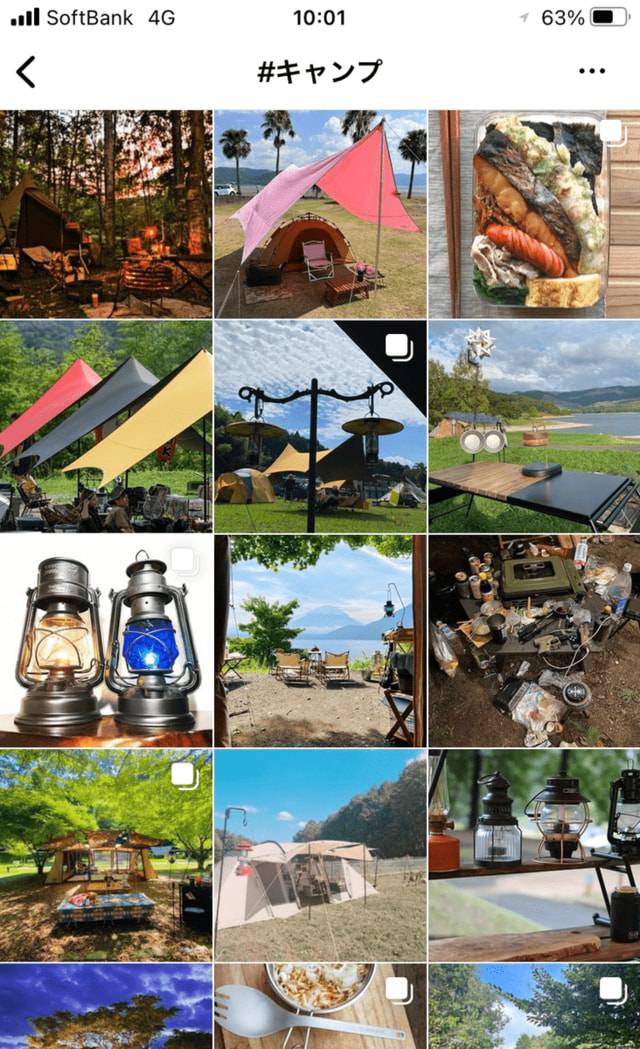The width and height of the screenshot is (640, 1049).
Task: View the lanterns lined up on shelf post
Action: [534, 855]
